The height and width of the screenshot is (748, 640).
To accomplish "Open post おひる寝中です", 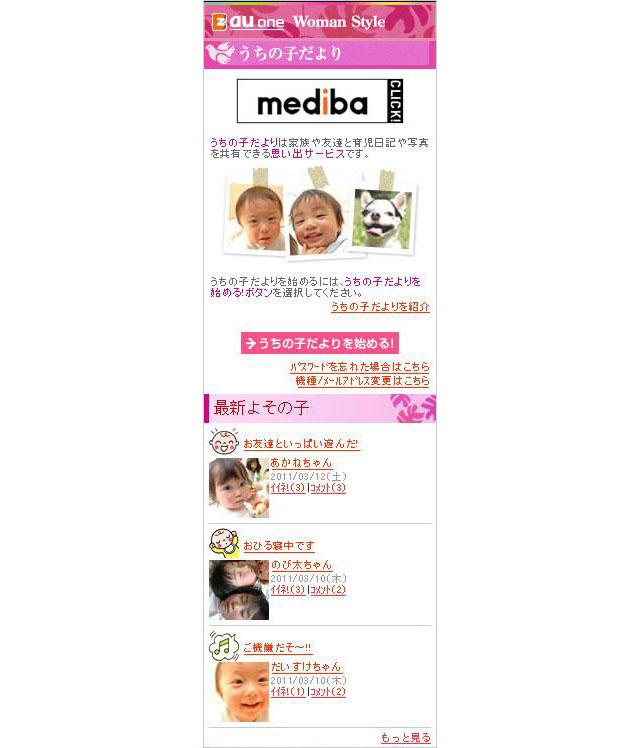I will (279, 546).
